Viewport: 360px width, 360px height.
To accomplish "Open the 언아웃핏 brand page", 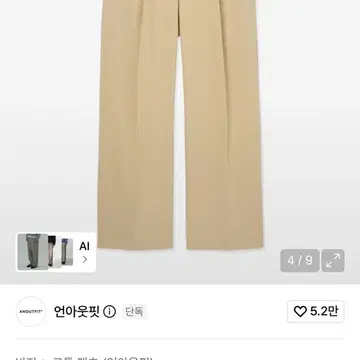I will 77,312.
